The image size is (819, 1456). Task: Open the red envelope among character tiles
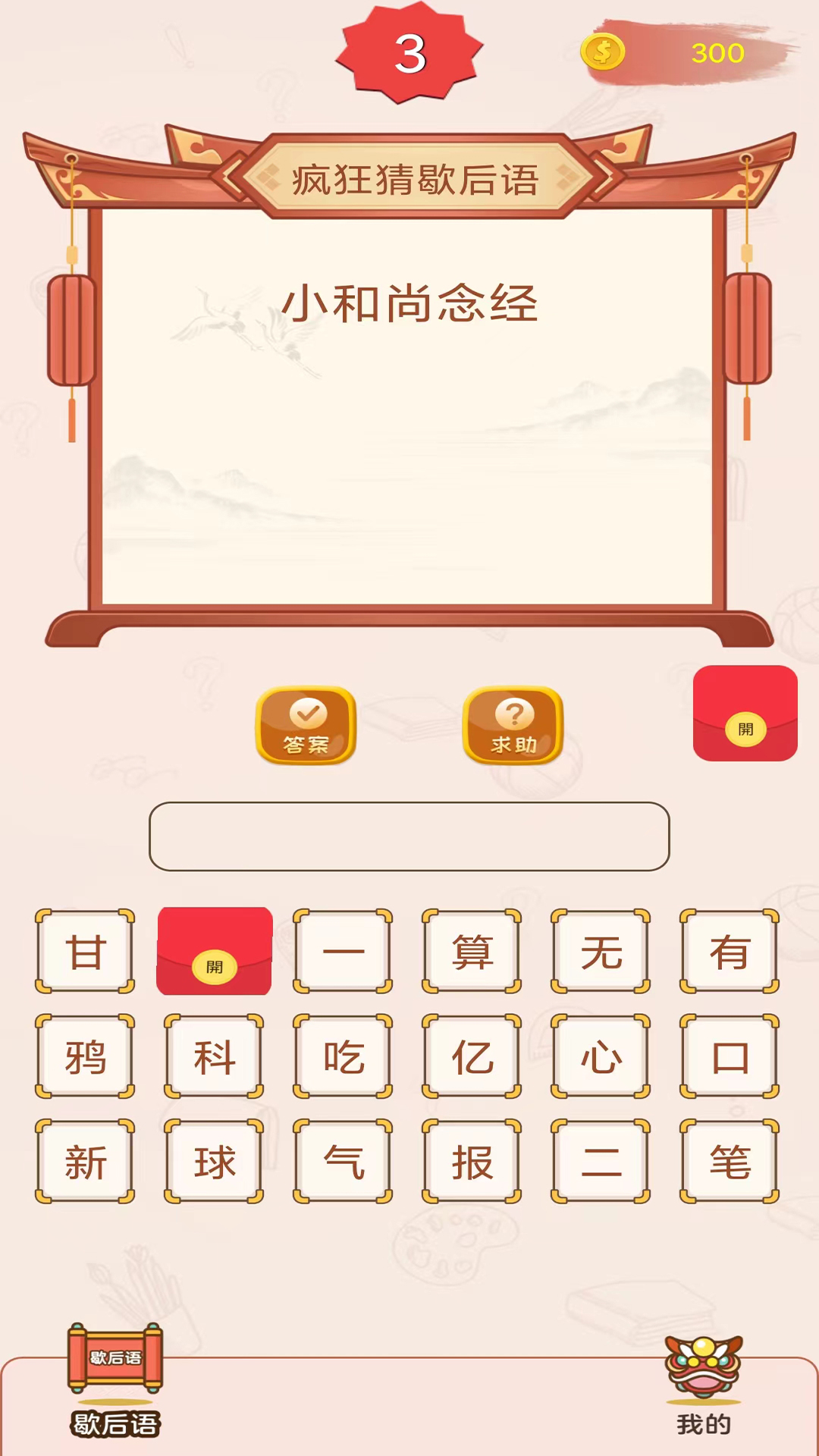coord(215,951)
